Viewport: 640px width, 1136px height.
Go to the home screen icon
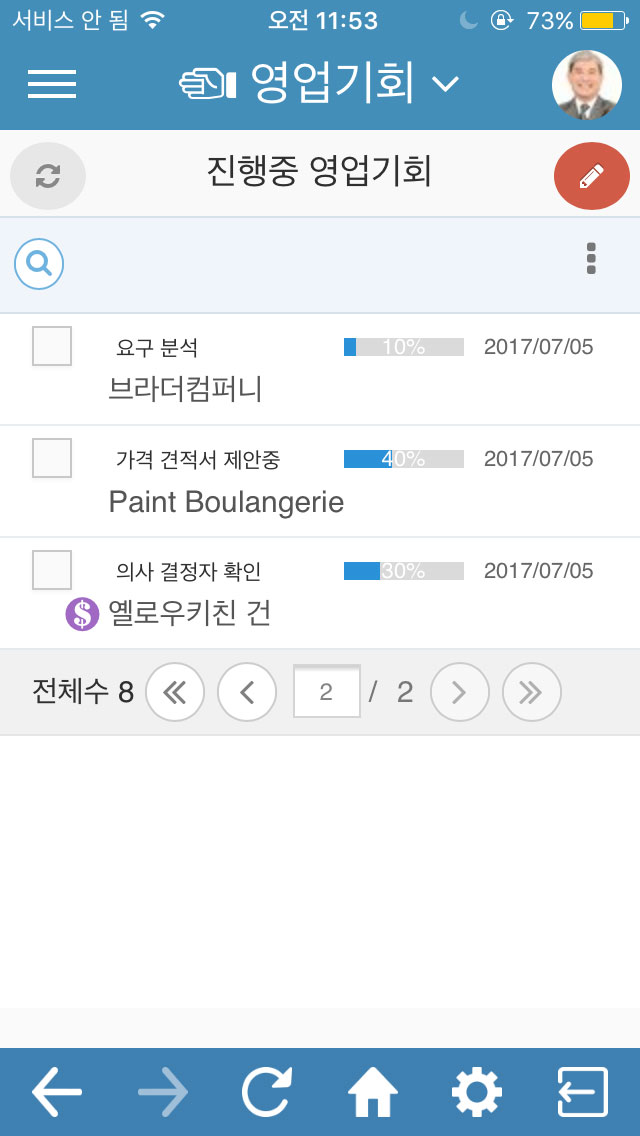373,1091
